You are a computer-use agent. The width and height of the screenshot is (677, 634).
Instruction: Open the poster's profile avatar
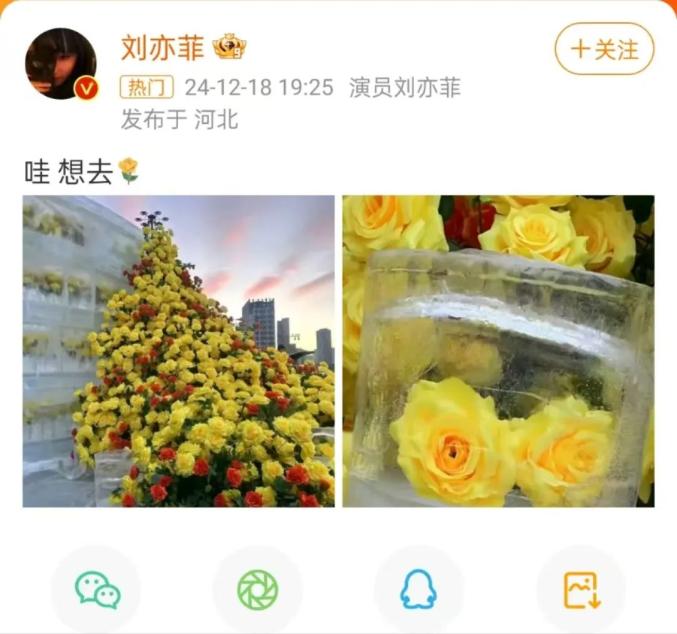(60, 63)
